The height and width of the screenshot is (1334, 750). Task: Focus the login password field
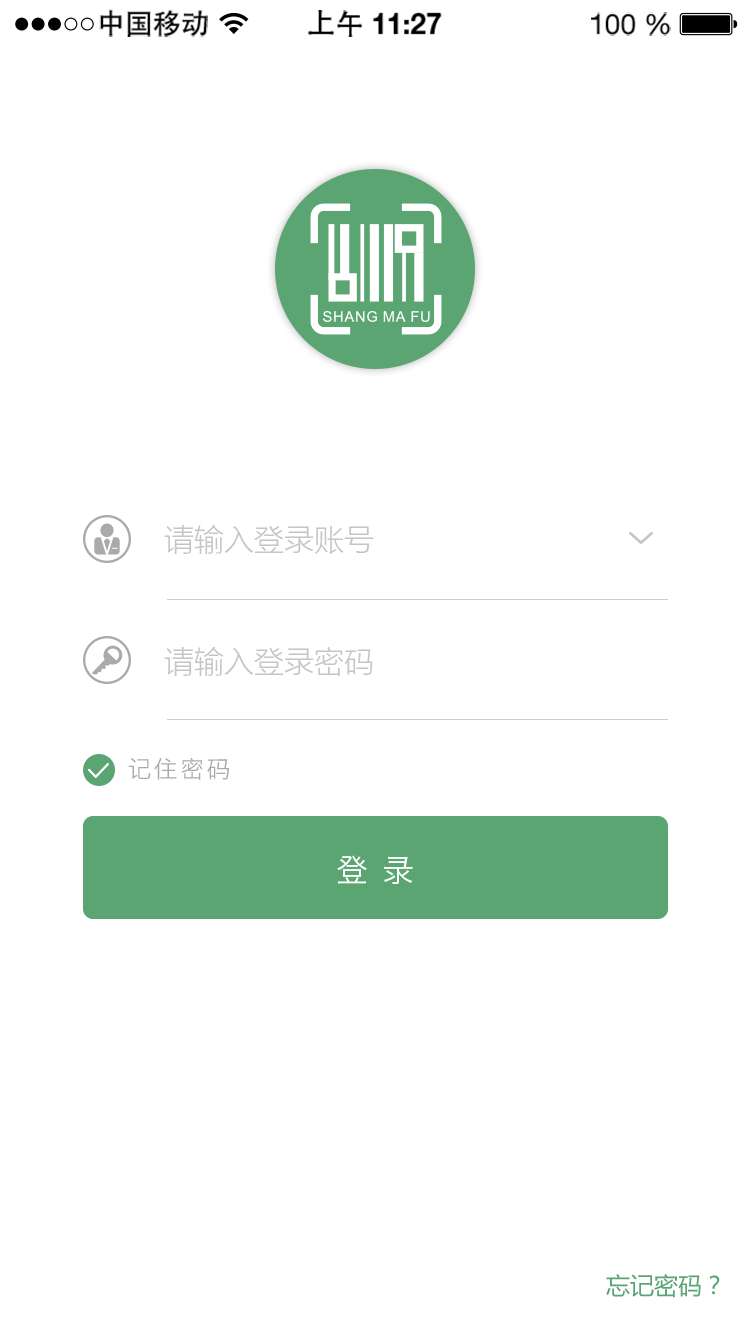pyautogui.click(x=415, y=661)
